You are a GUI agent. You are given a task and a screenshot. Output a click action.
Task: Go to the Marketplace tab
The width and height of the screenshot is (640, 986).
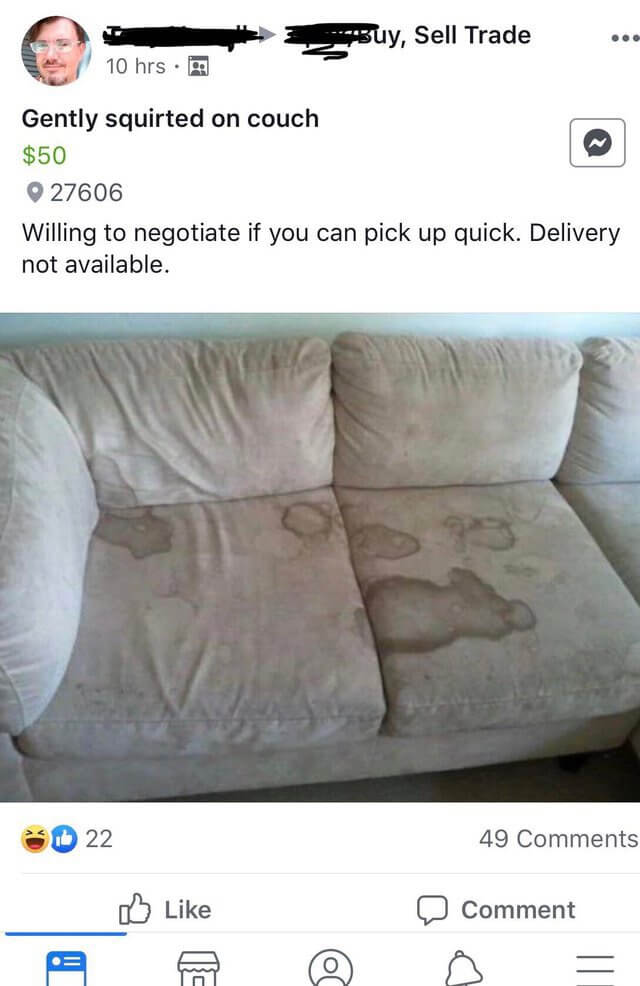tap(198, 967)
